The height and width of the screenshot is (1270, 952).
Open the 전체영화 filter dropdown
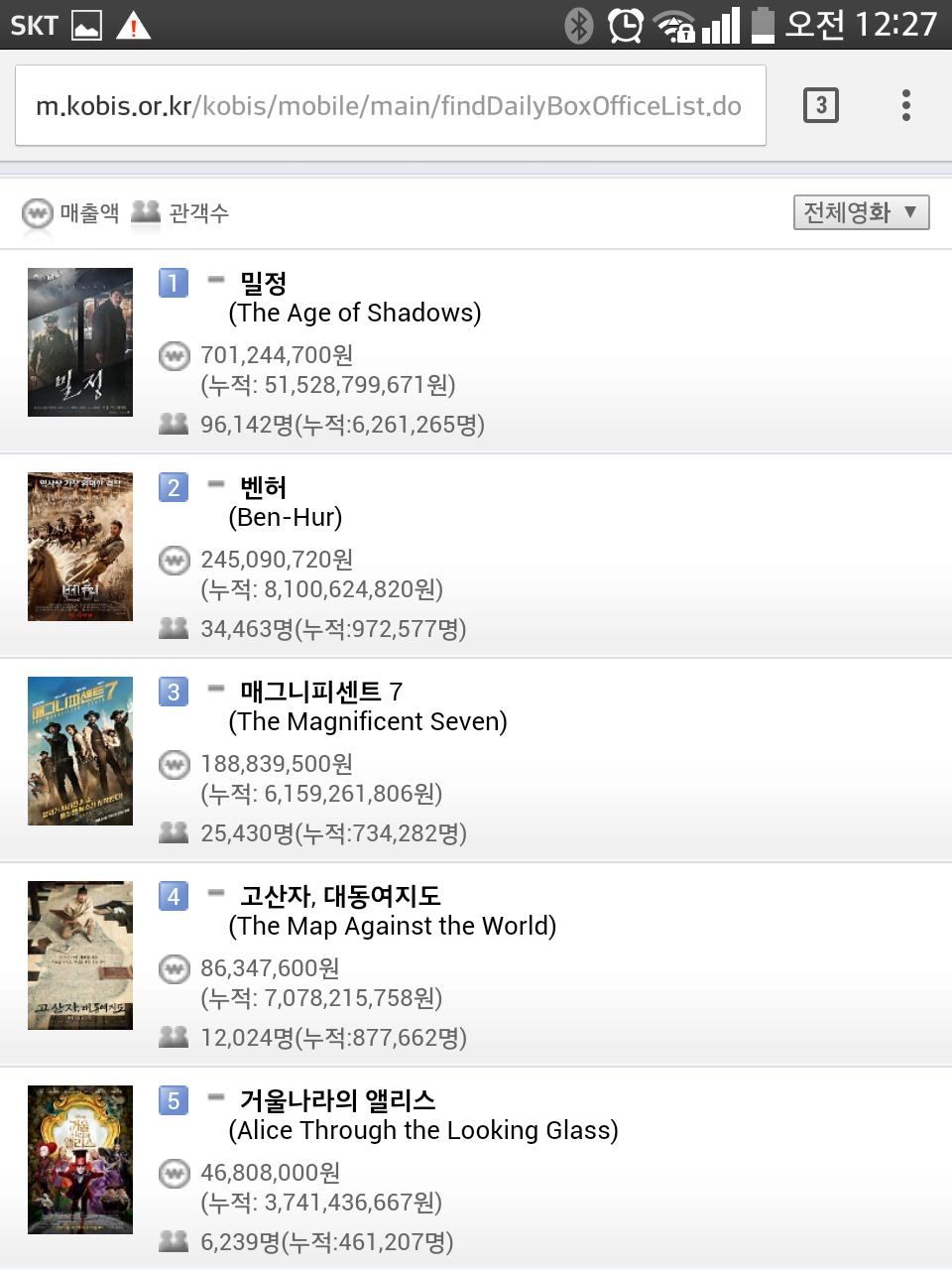tap(861, 212)
